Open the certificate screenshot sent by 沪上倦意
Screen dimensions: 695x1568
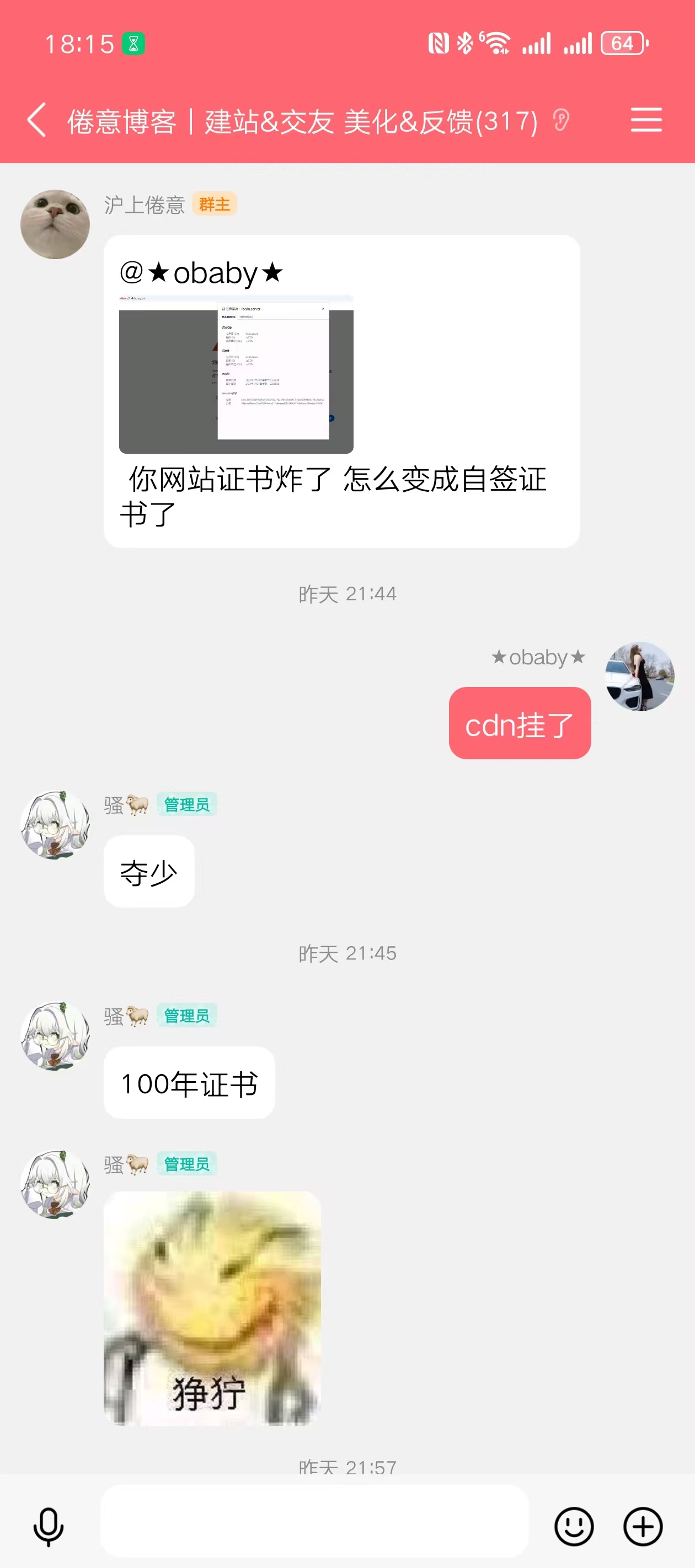coord(236,374)
